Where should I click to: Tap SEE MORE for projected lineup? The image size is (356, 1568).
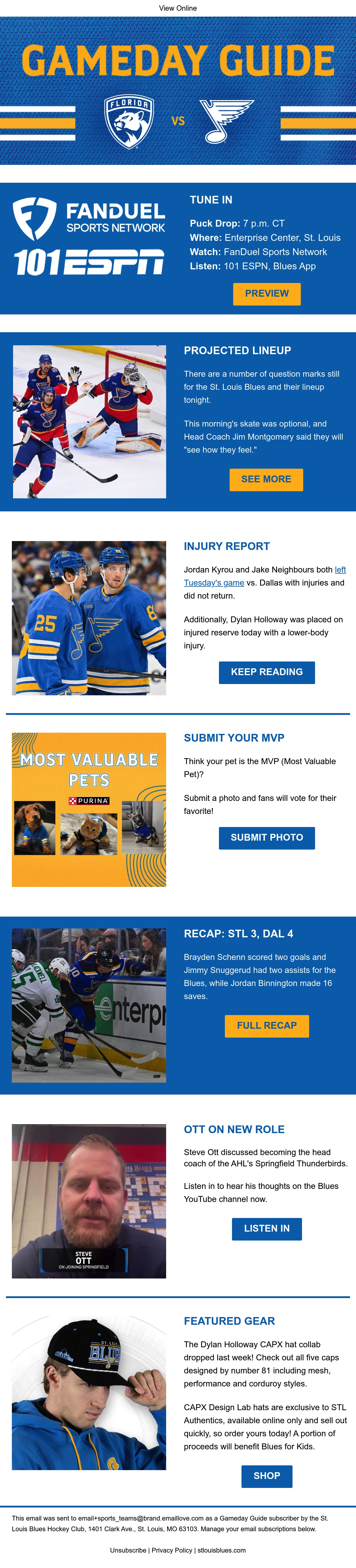pyautogui.click(x=266, y=479)
